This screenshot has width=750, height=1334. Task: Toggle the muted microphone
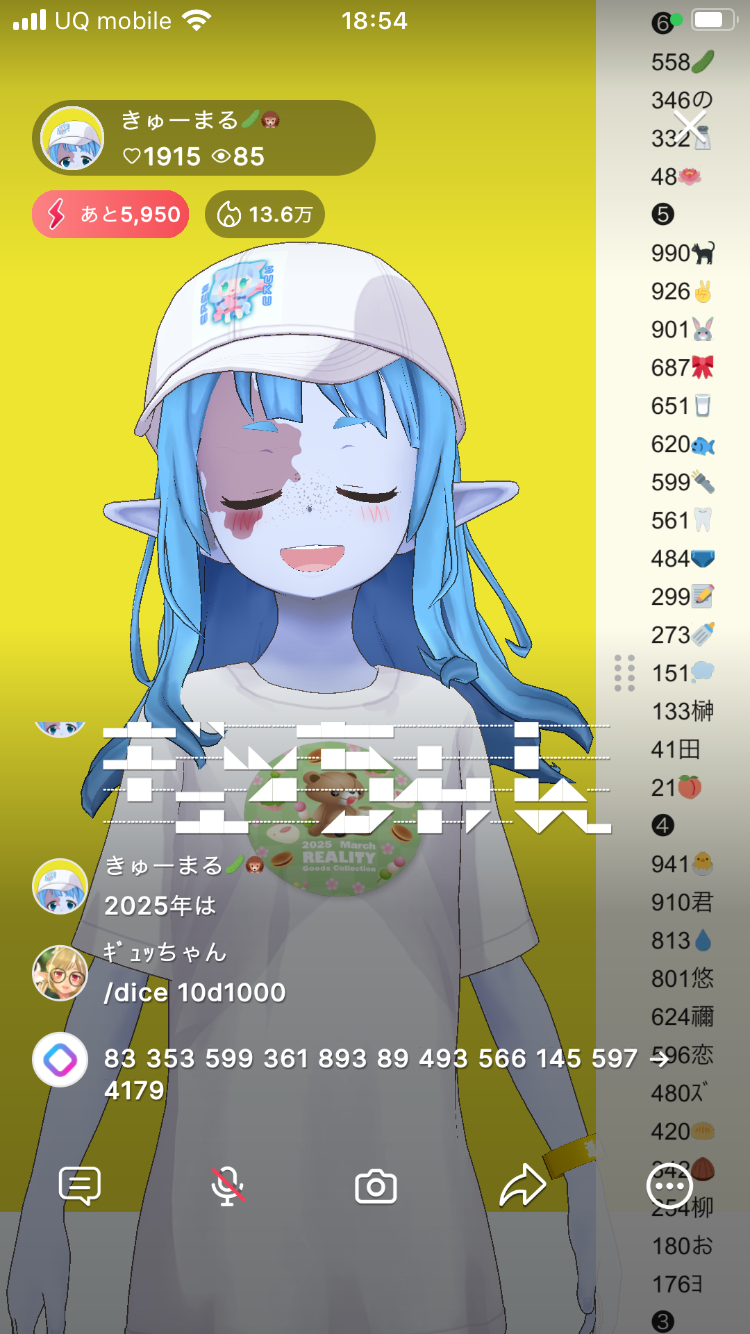pos(228,1187)
